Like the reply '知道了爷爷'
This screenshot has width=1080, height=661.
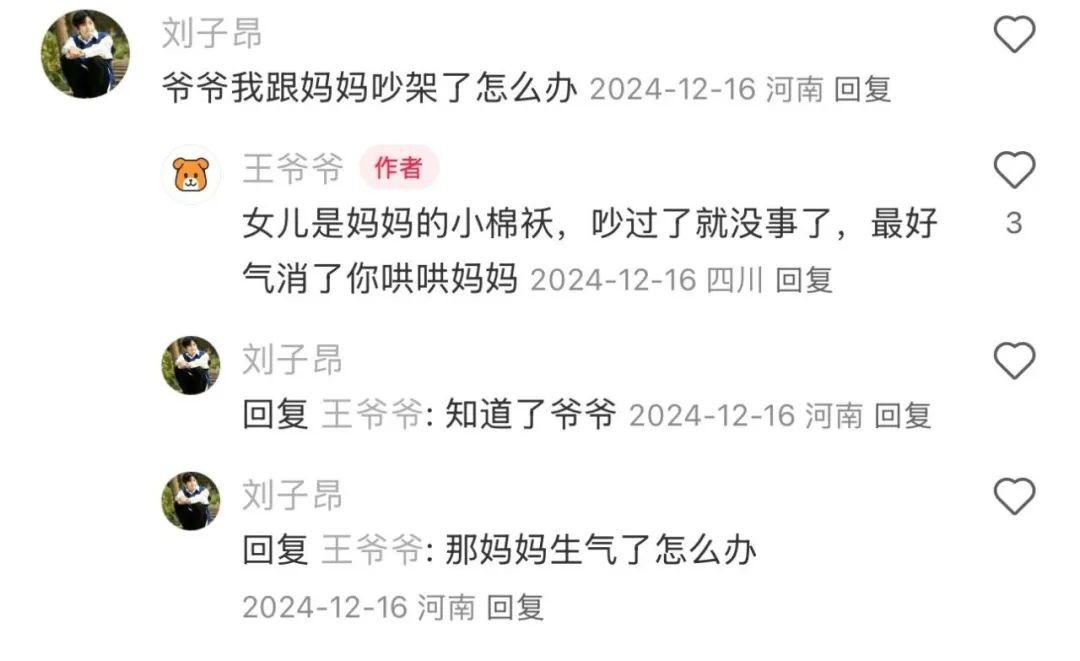click(x=1013, y=360)
